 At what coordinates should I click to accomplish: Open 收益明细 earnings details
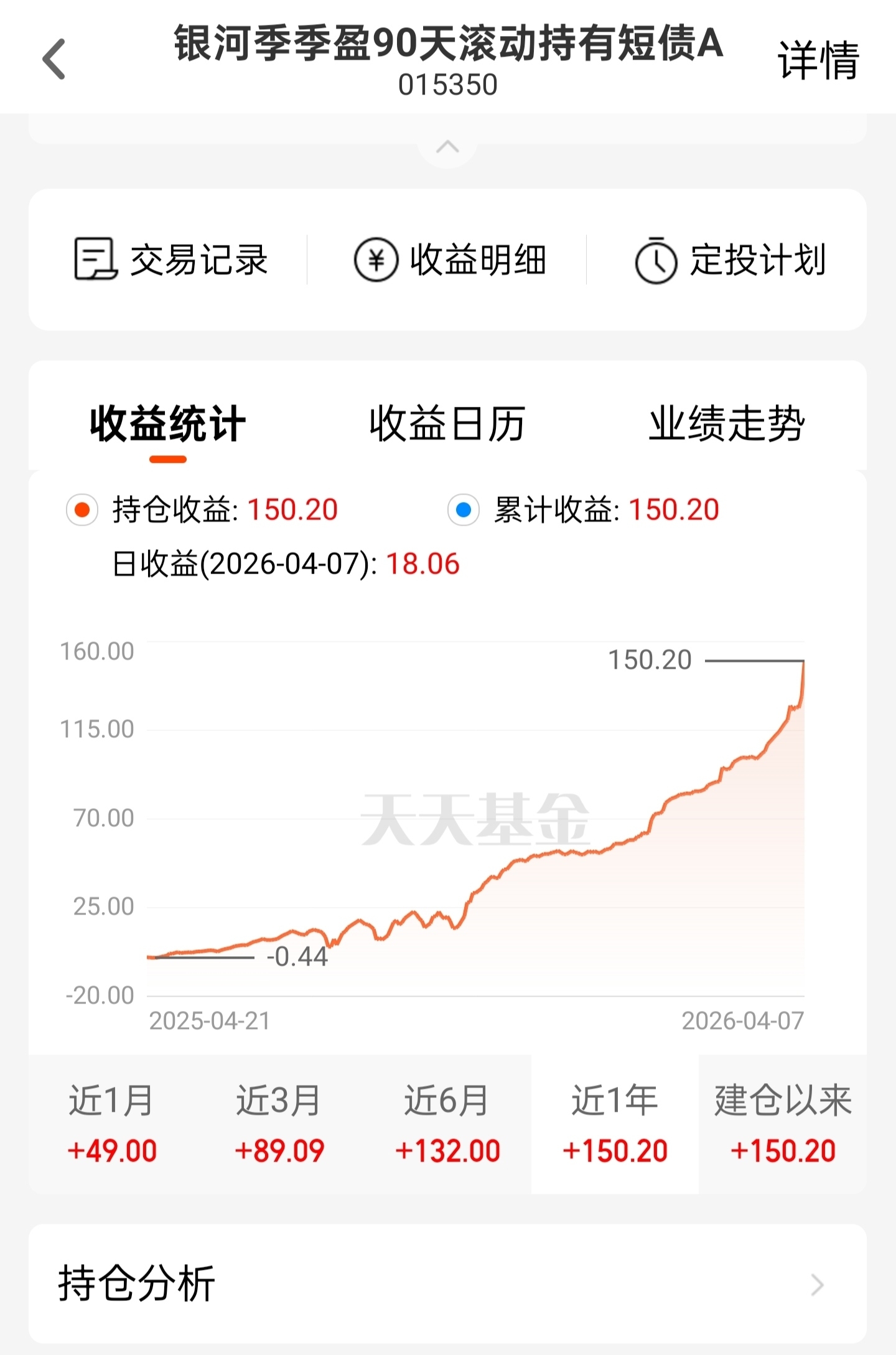click(x=450, y=259)
